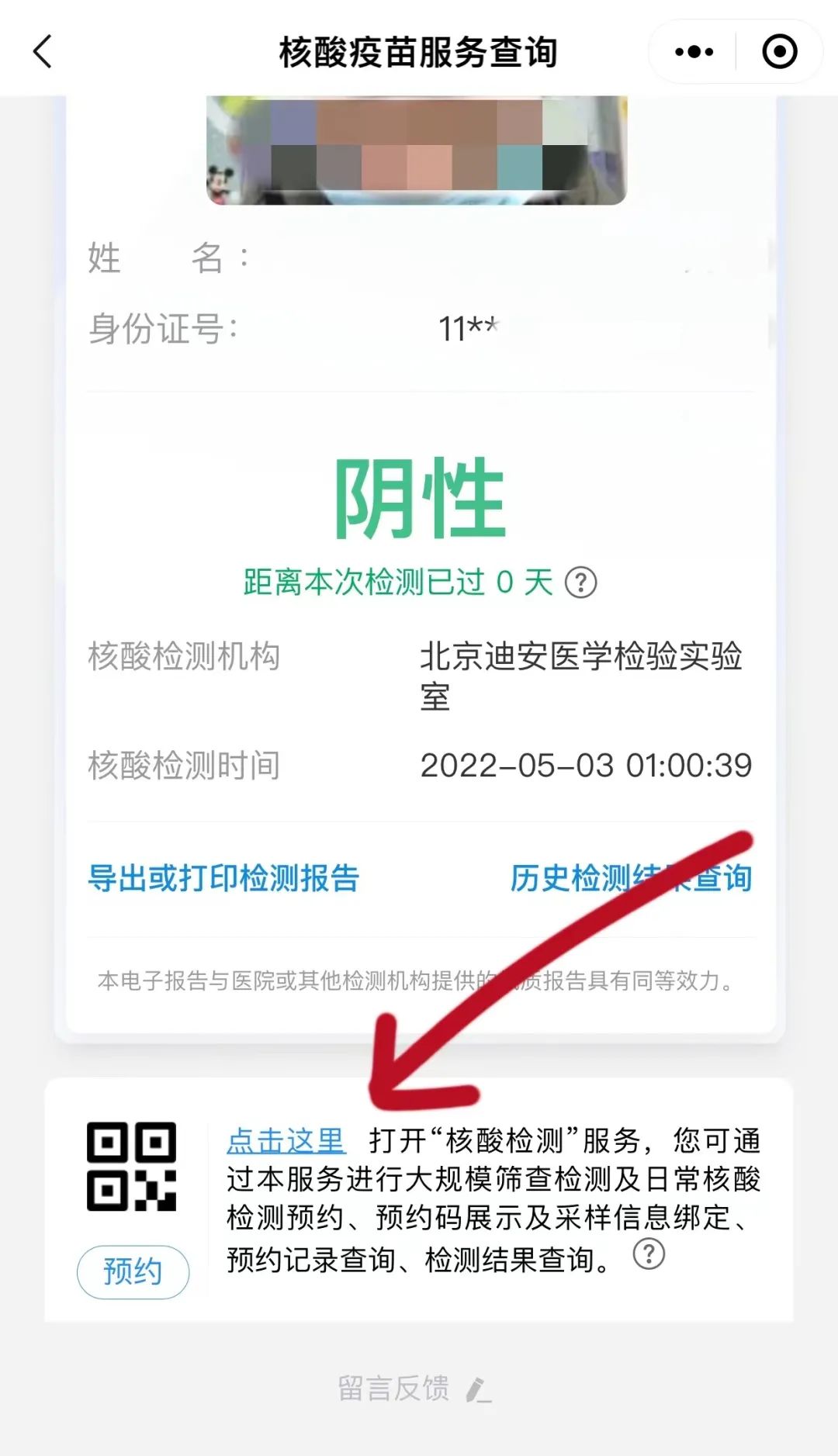
Task: Open 历史检测结果查询 for past results
Action: 633,878
